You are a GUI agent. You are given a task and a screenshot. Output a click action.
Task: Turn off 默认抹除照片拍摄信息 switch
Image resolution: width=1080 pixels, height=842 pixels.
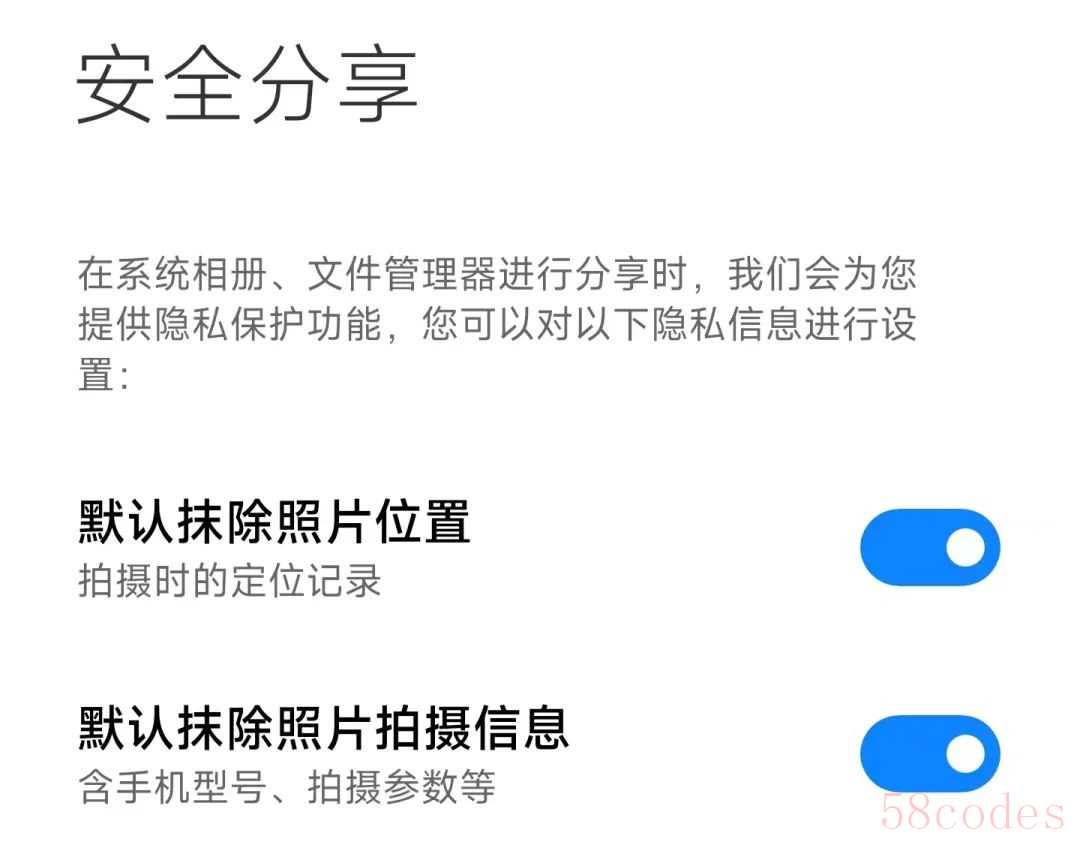pos(930,753)
